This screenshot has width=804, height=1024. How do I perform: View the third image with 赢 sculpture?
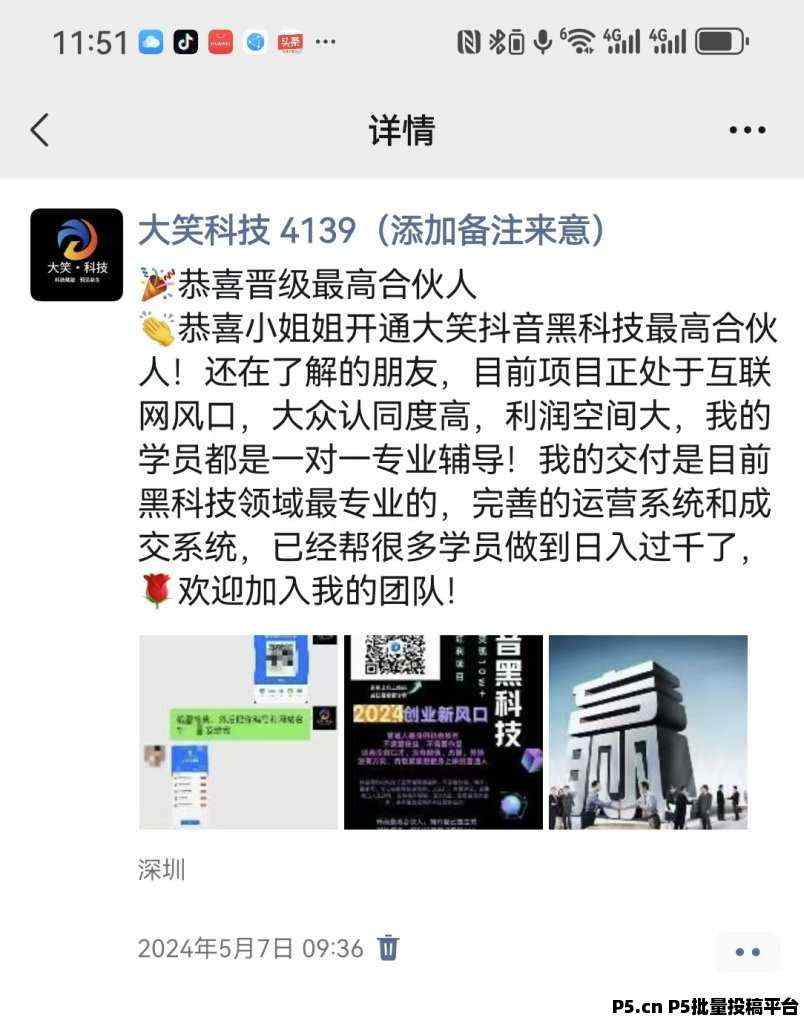point(648,731)
